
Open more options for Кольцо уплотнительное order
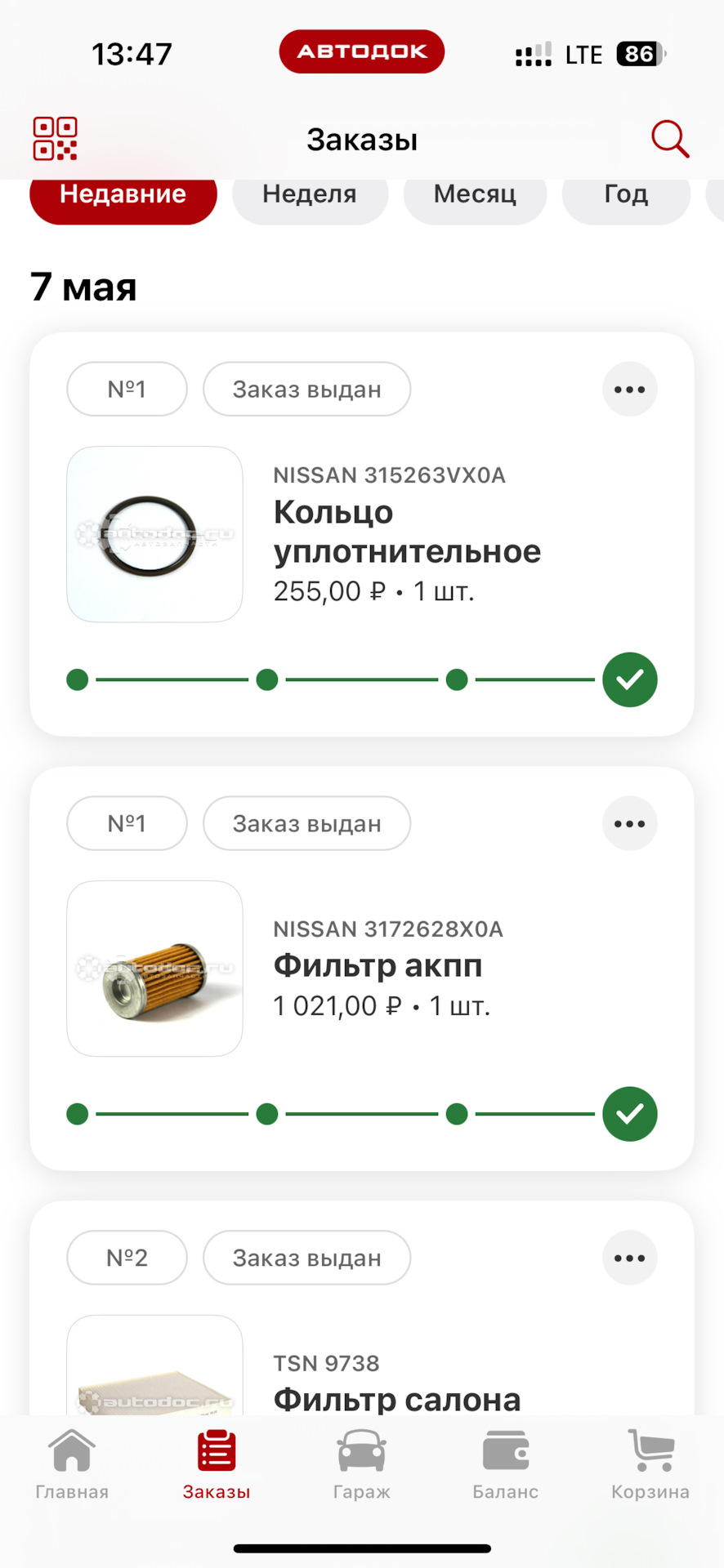click(629, 390)
